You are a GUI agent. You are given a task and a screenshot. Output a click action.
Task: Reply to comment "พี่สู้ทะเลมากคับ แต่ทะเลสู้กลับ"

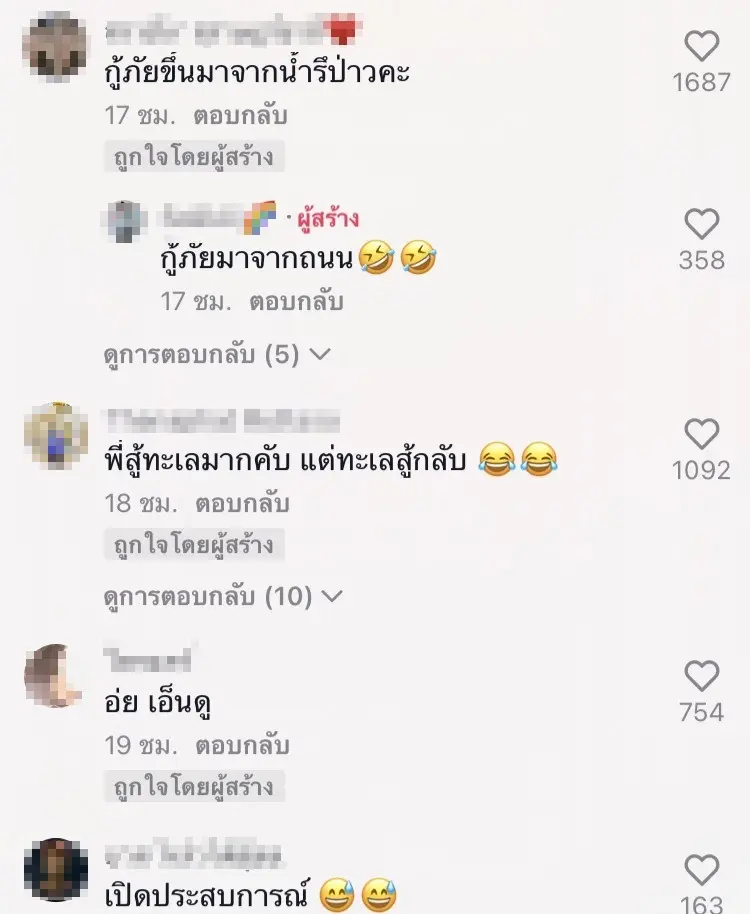[x=242, y=503]
